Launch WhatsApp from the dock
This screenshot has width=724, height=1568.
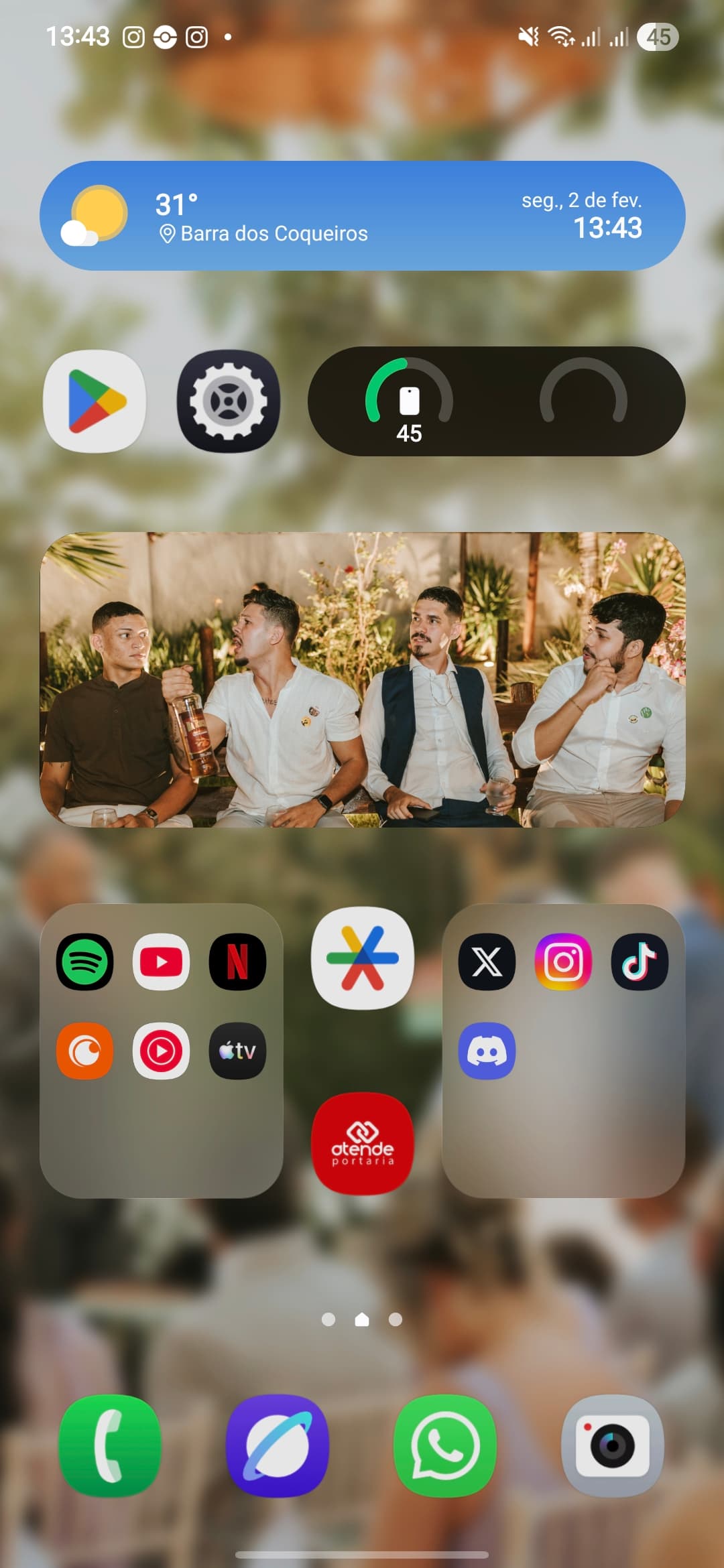coord(445,1445)
